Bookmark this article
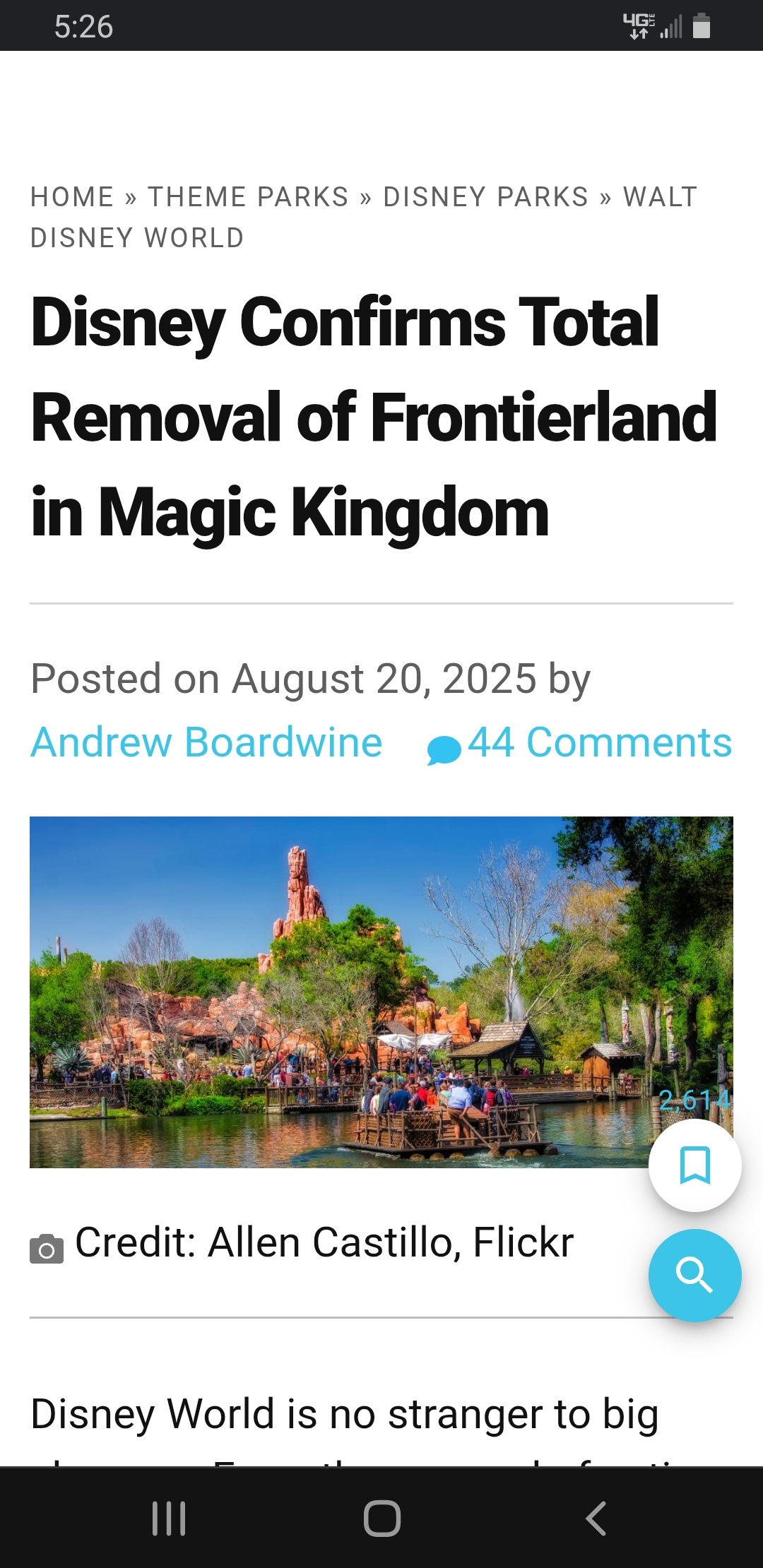 click(x=694, y=1165)
